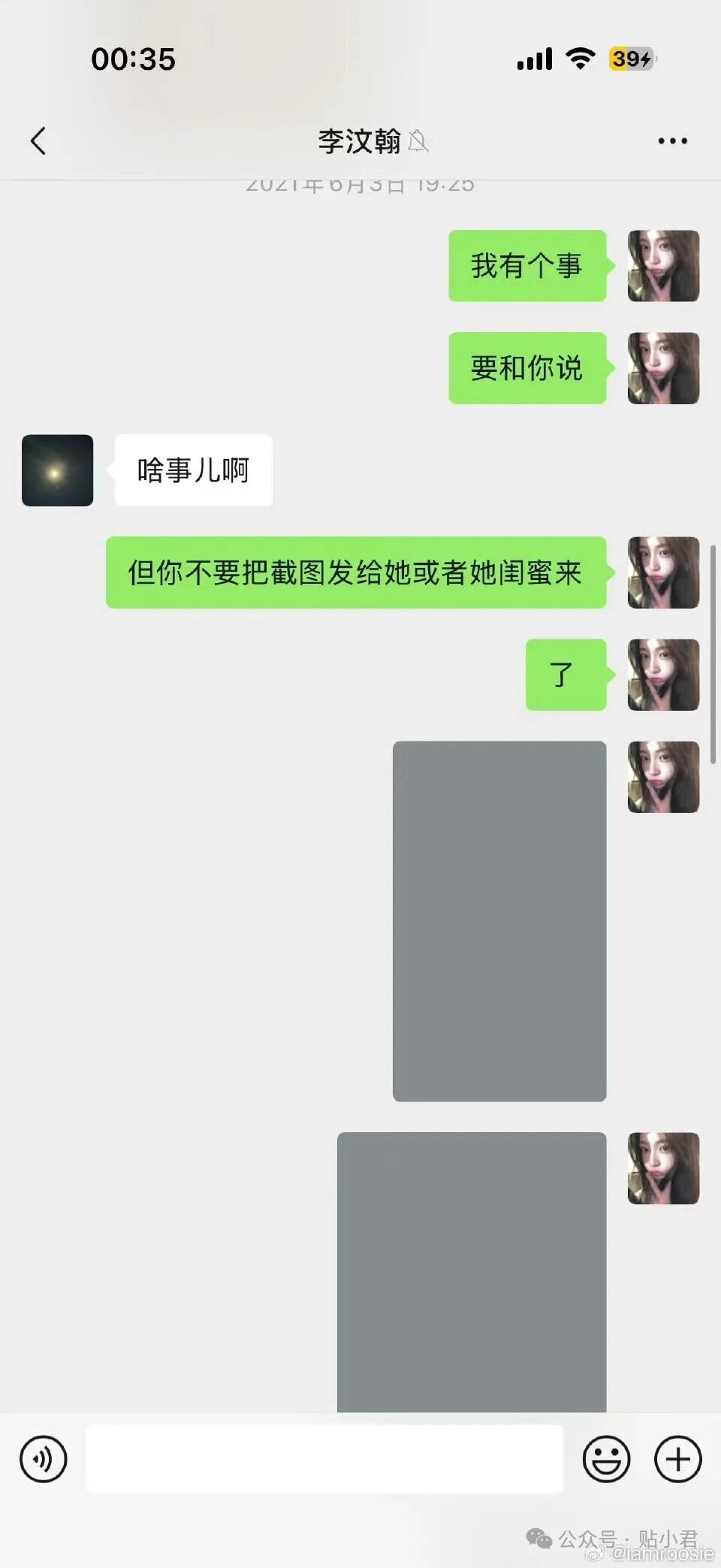Open the second gray image message

coord(472,1271)
